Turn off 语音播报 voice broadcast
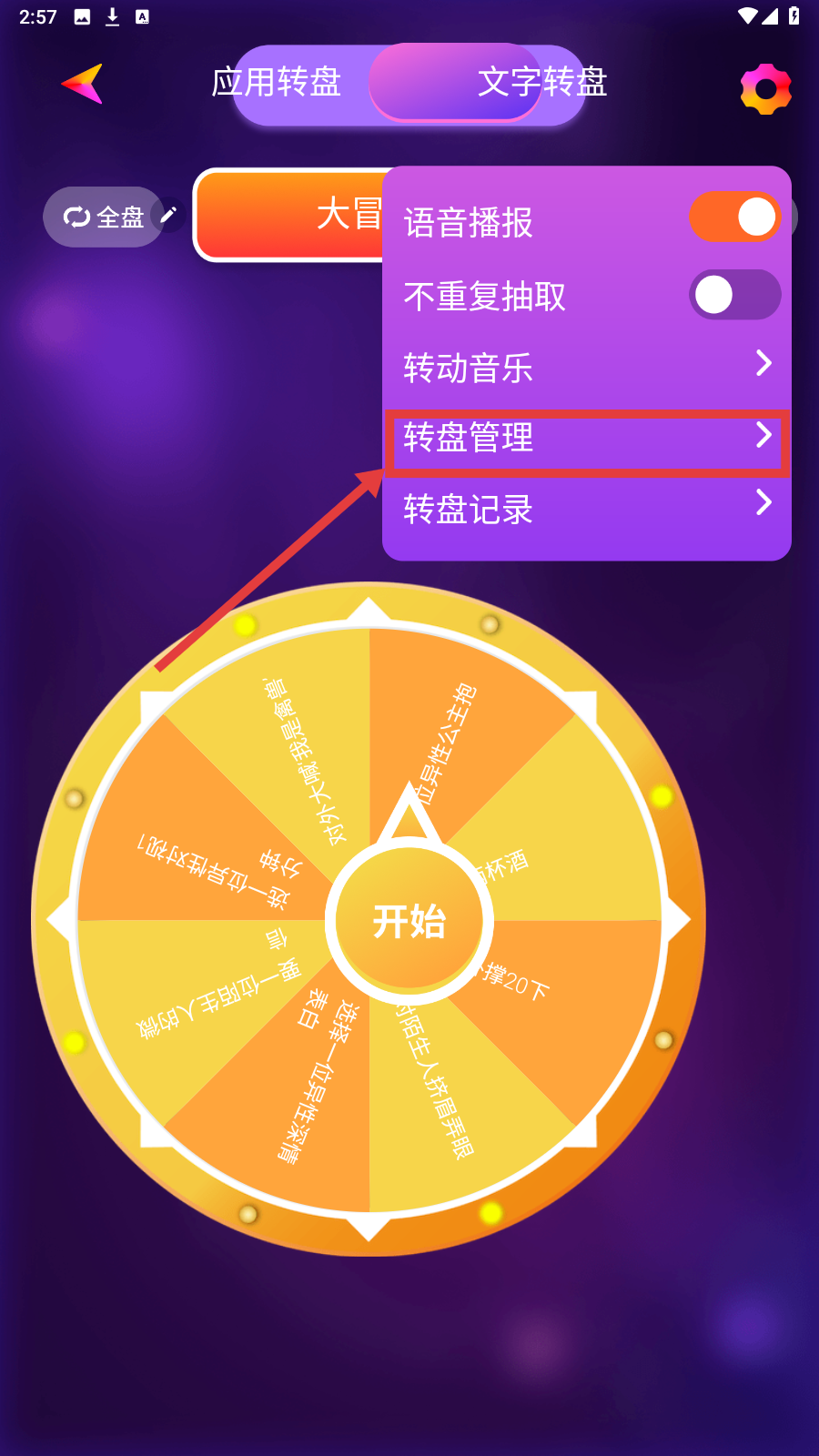Screen dimensions: 819x1456 click(x=734, y=217)
